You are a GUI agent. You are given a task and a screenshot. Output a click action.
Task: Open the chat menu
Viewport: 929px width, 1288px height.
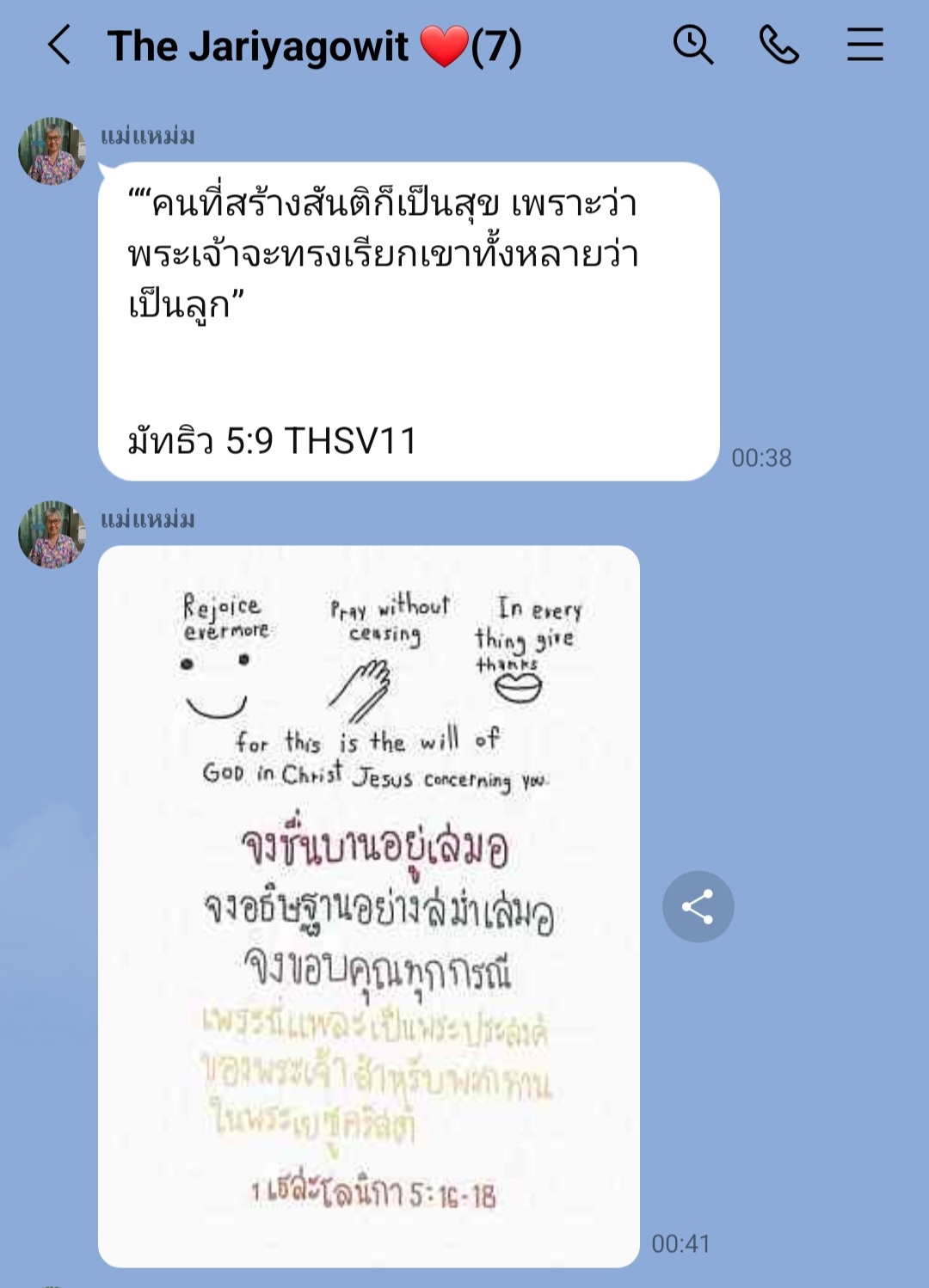coord(864,45)
